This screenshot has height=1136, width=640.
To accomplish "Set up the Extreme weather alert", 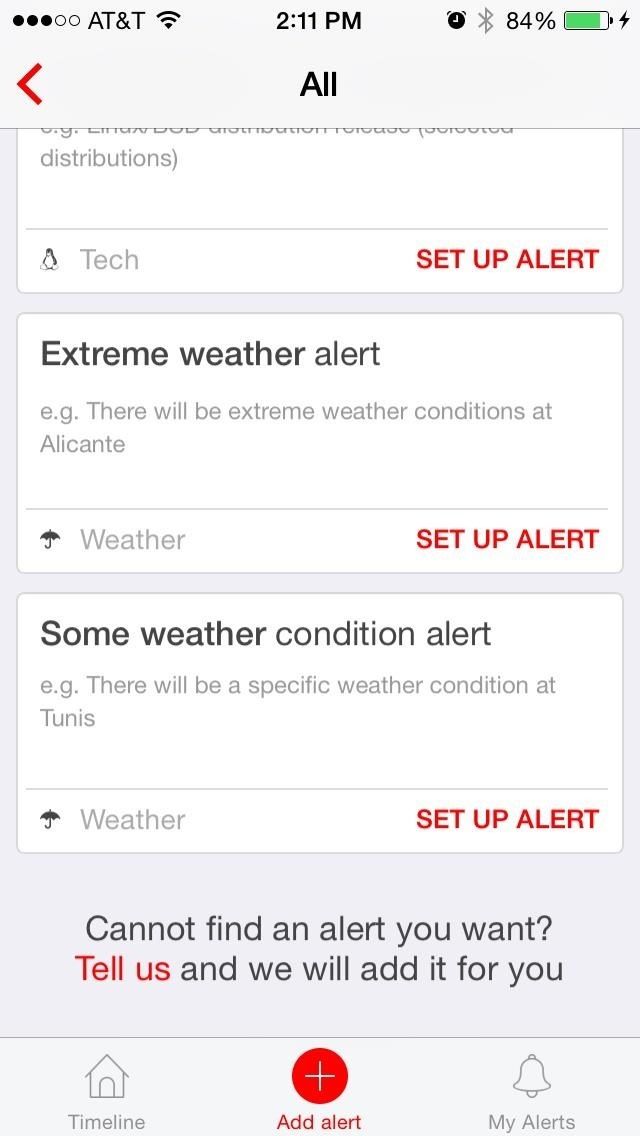I will (x=507, y=540).
